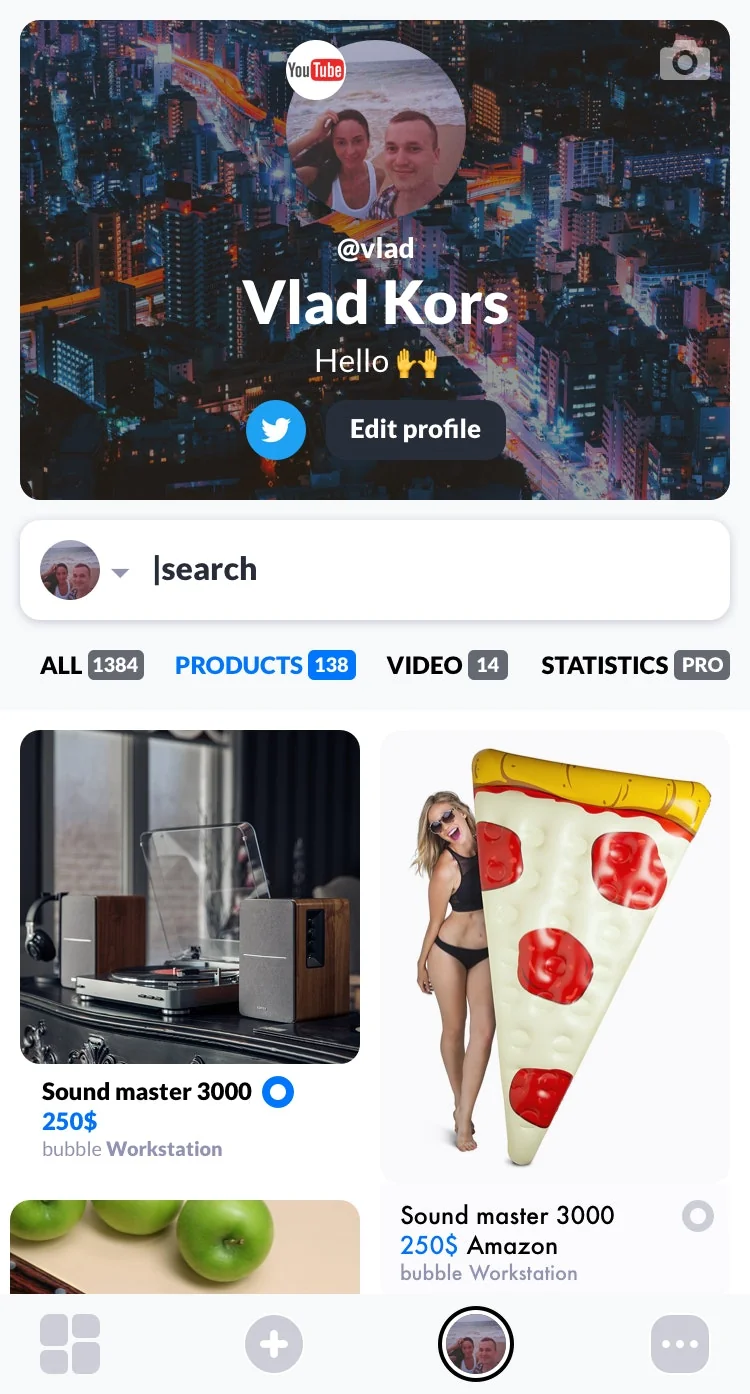Open the STATISTICS PRO tab

635,665
